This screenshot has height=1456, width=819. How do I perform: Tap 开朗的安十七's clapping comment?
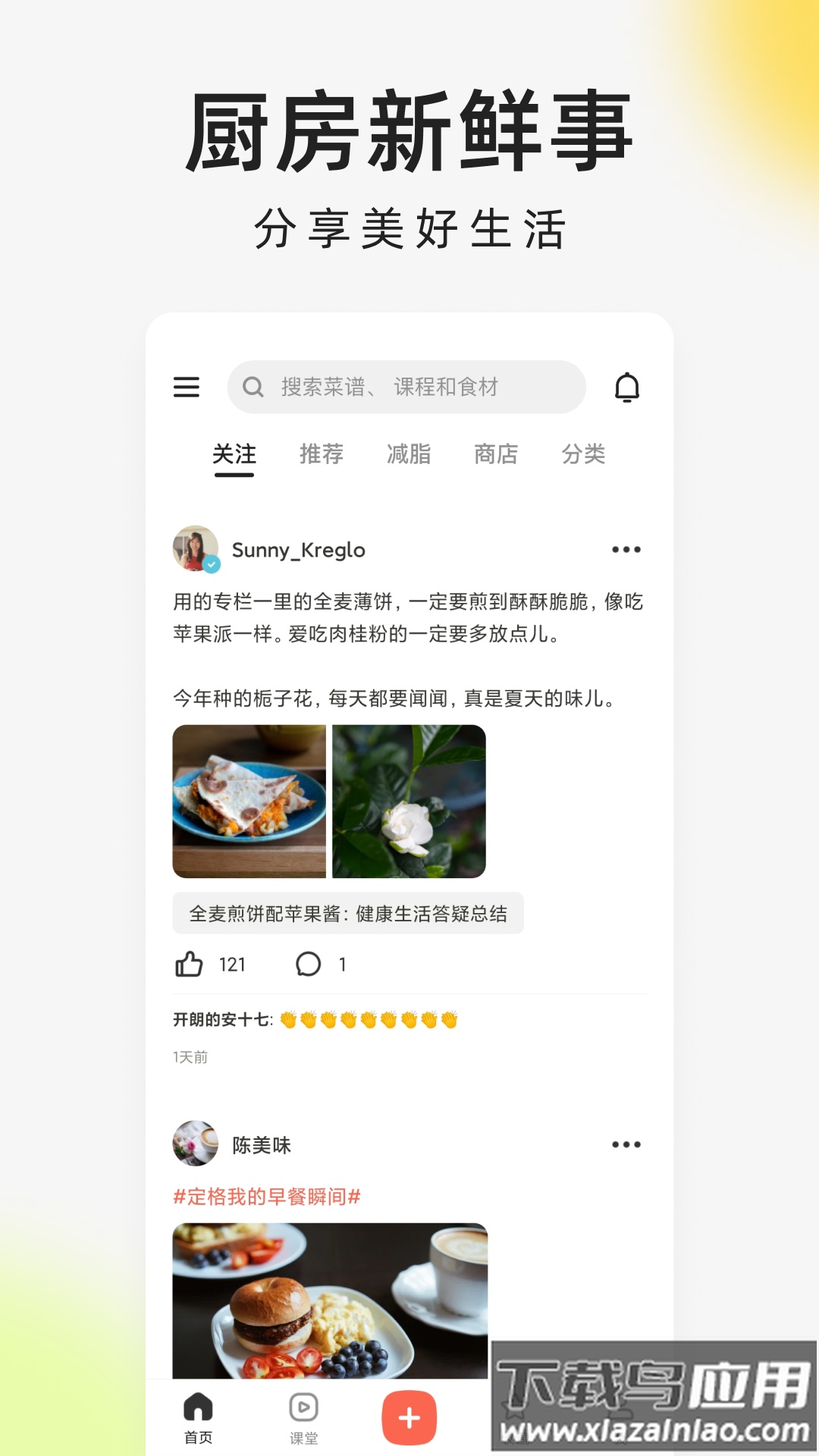point(318,1019)
